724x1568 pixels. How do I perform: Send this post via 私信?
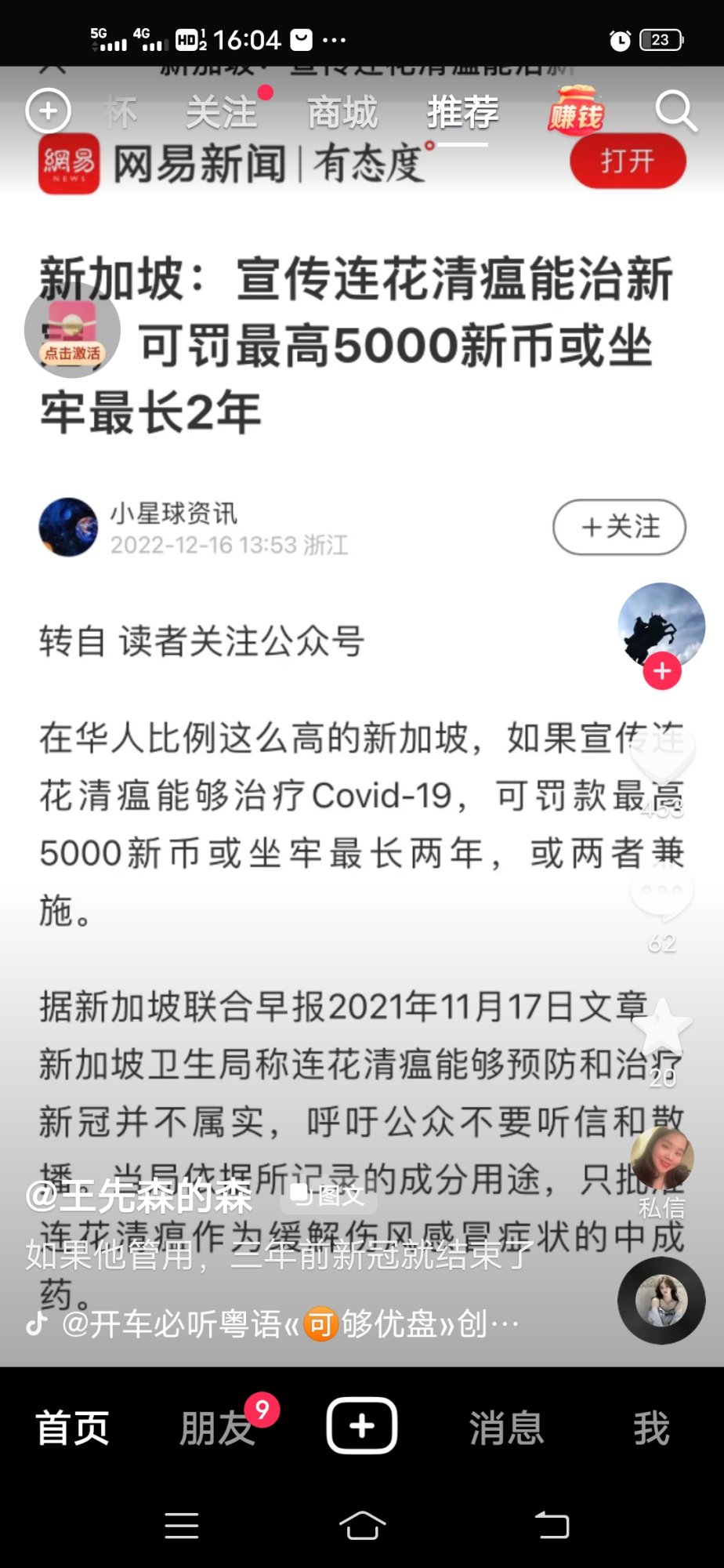[x=662, y=1160]
